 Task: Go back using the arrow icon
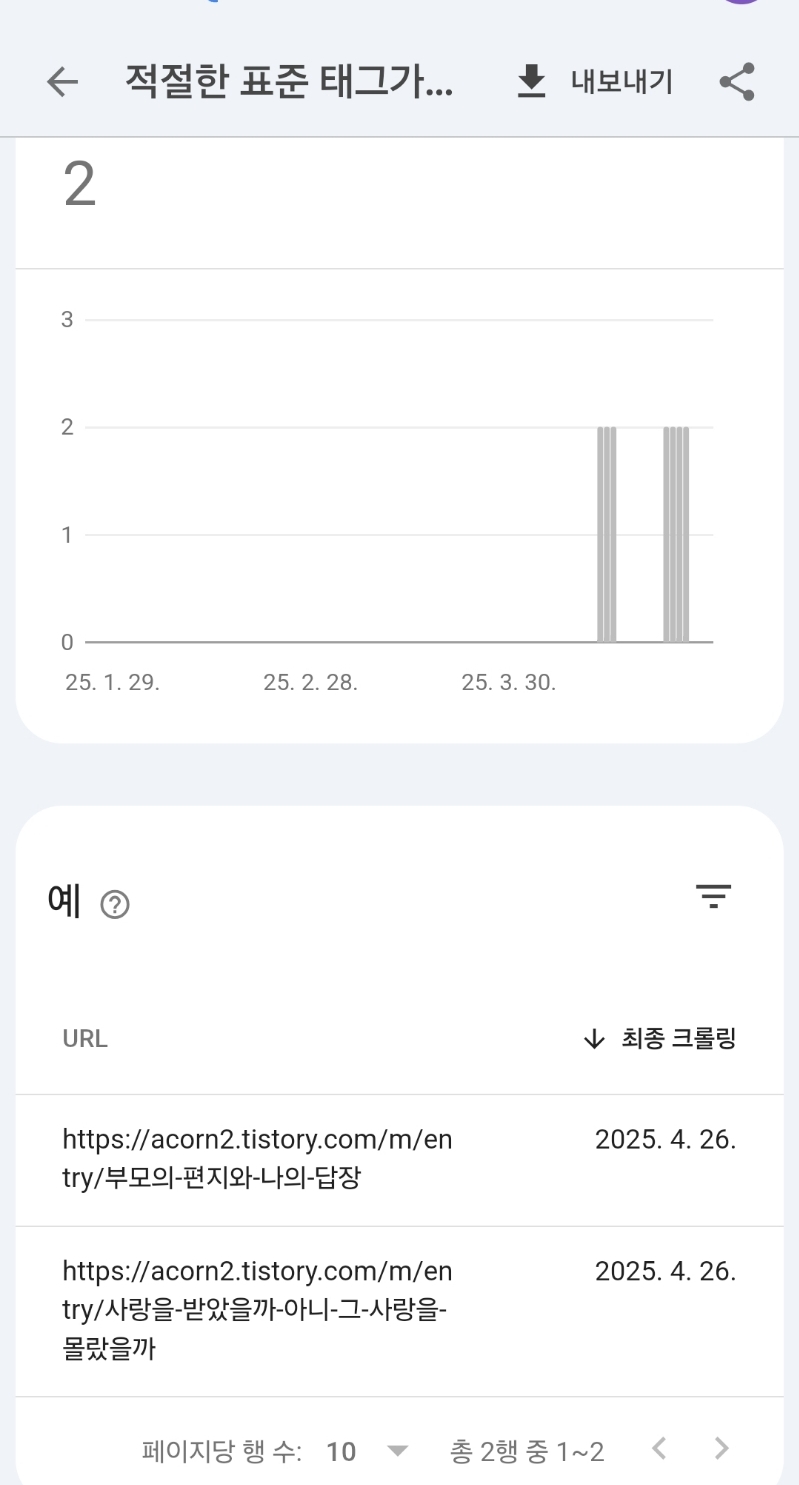click(x=62, y=83)
